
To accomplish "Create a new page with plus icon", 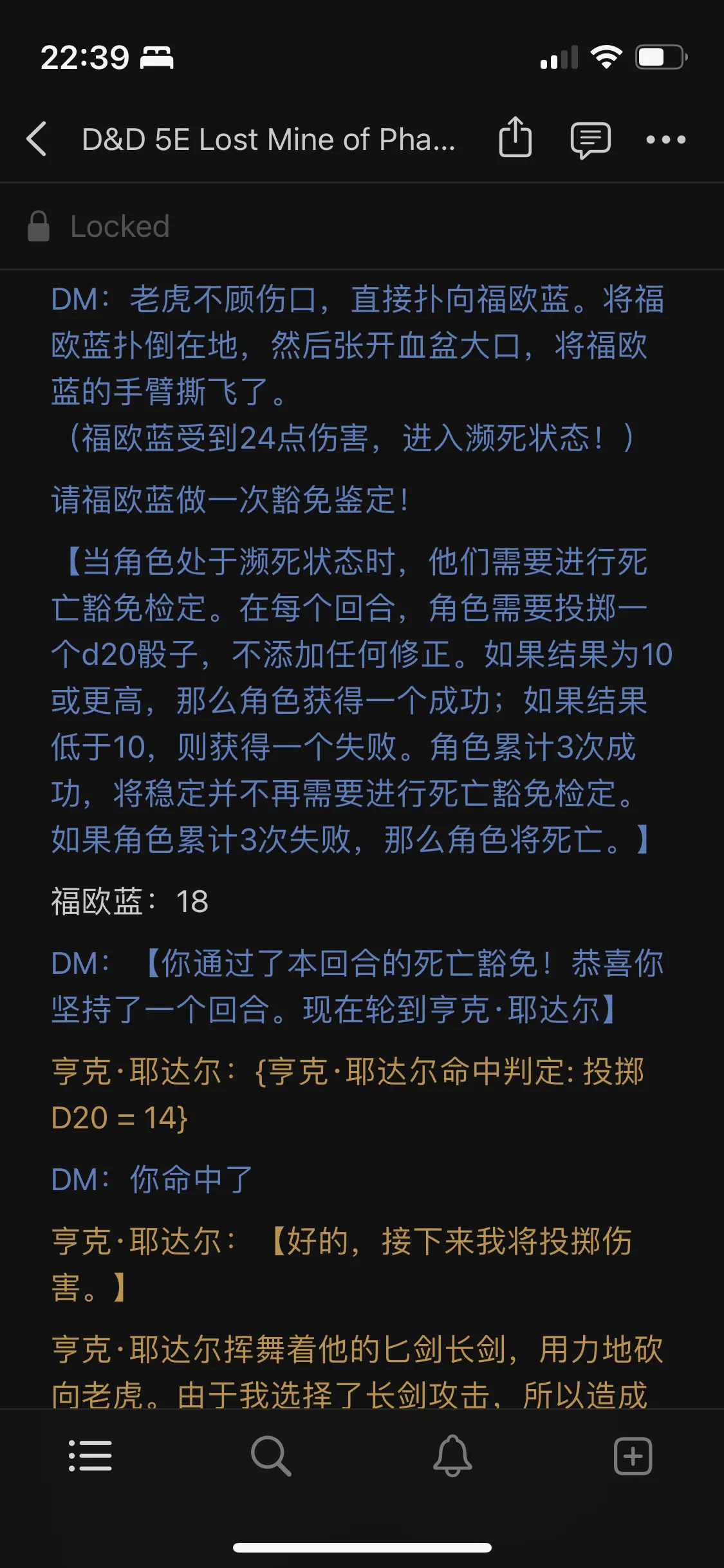I will click(x=633, y=1455).
